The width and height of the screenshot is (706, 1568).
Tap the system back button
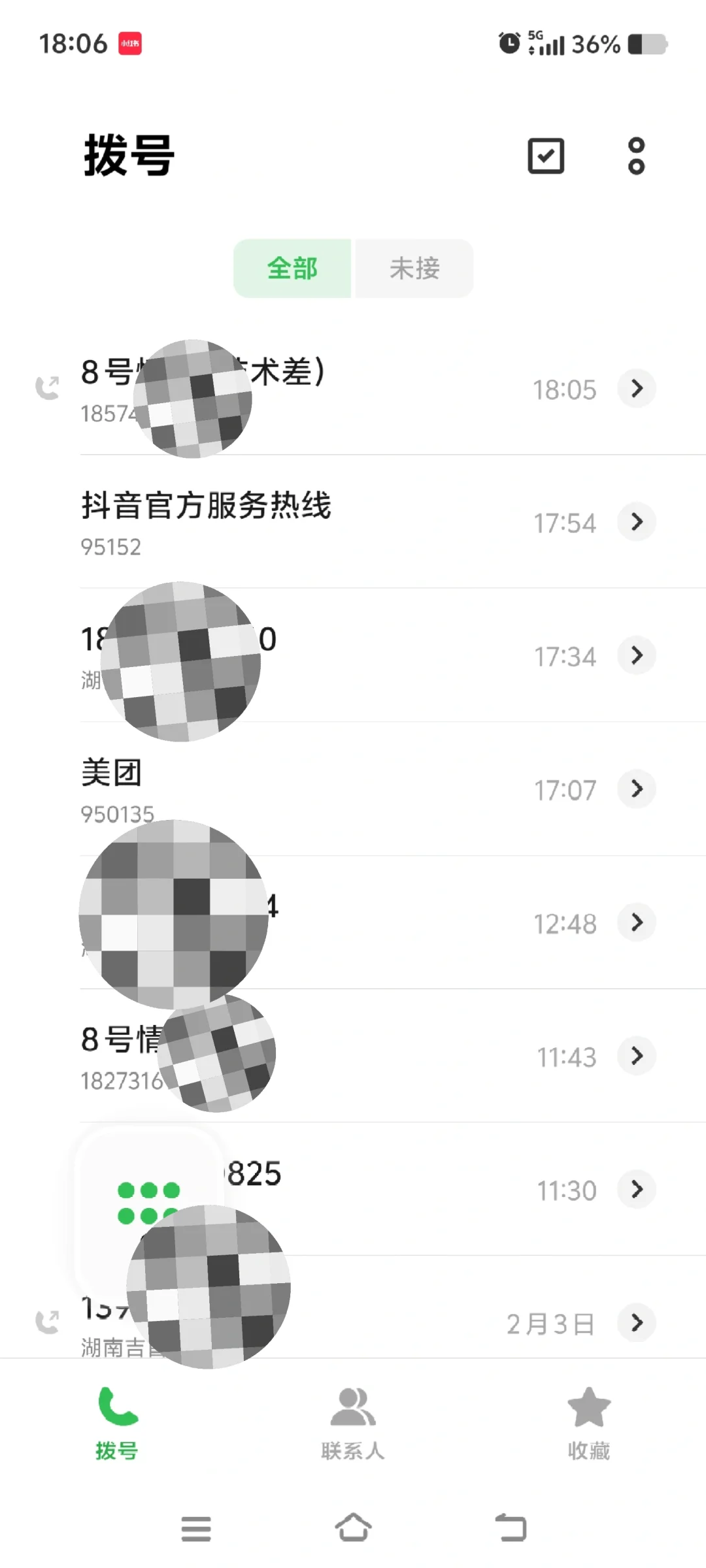coord(511,1527)
